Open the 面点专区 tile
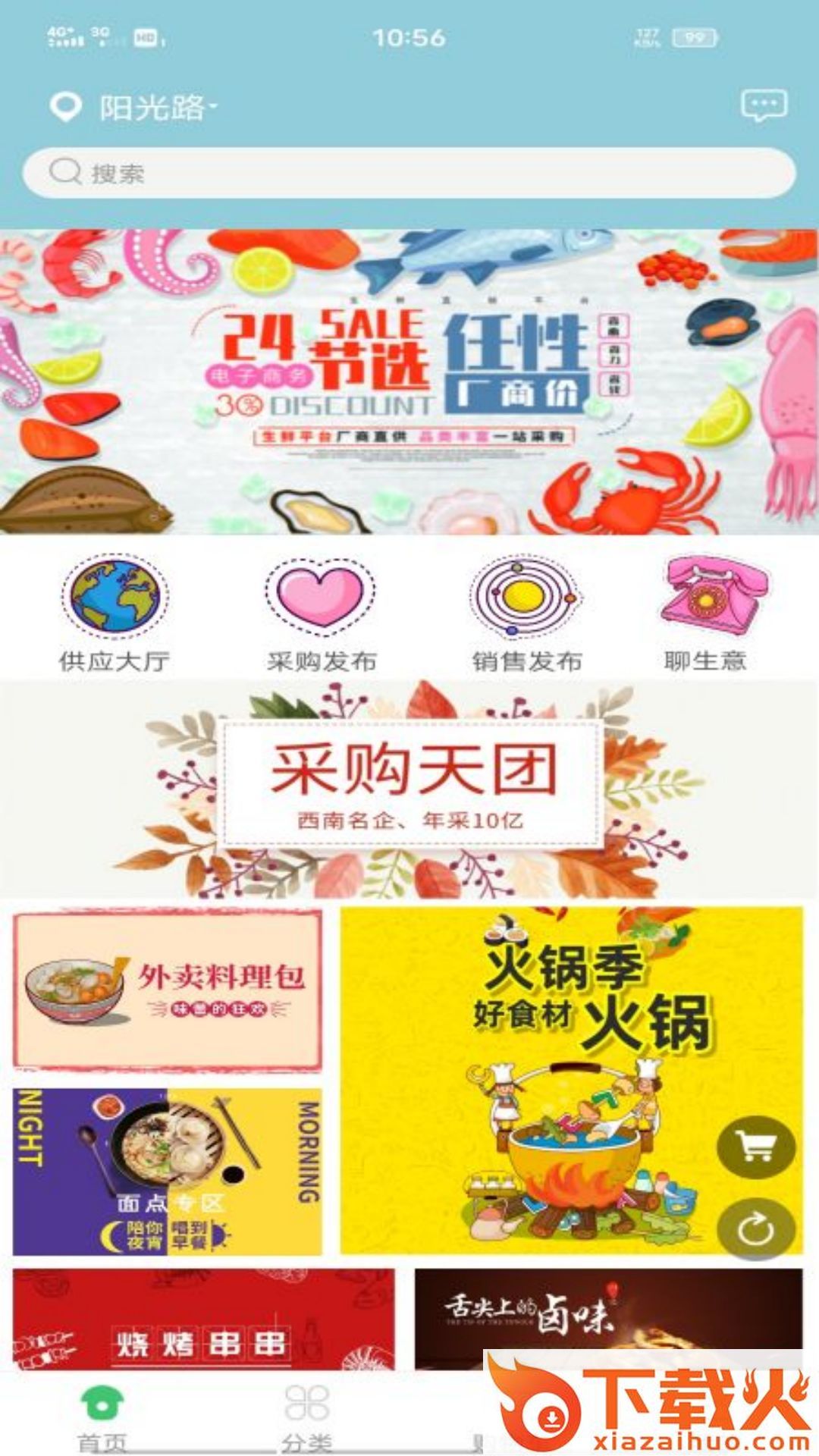Viewport: 819px width, 1456px height. point(168,1172)
